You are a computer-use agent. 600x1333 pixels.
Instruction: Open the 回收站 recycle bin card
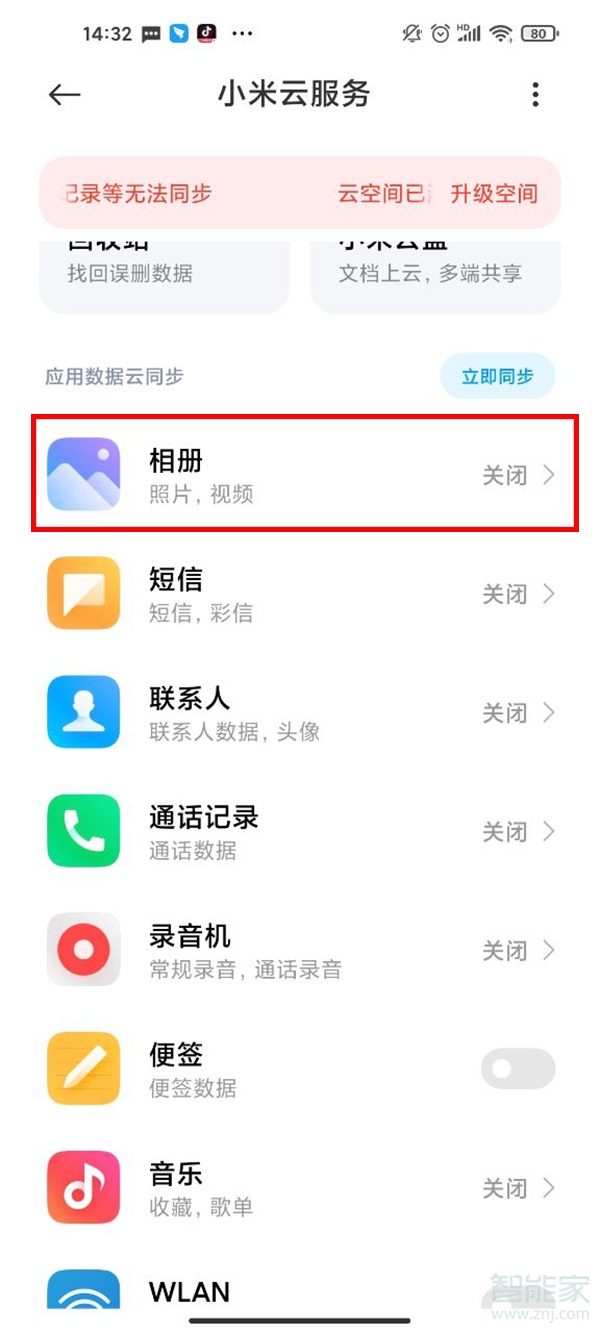[163, 272]
